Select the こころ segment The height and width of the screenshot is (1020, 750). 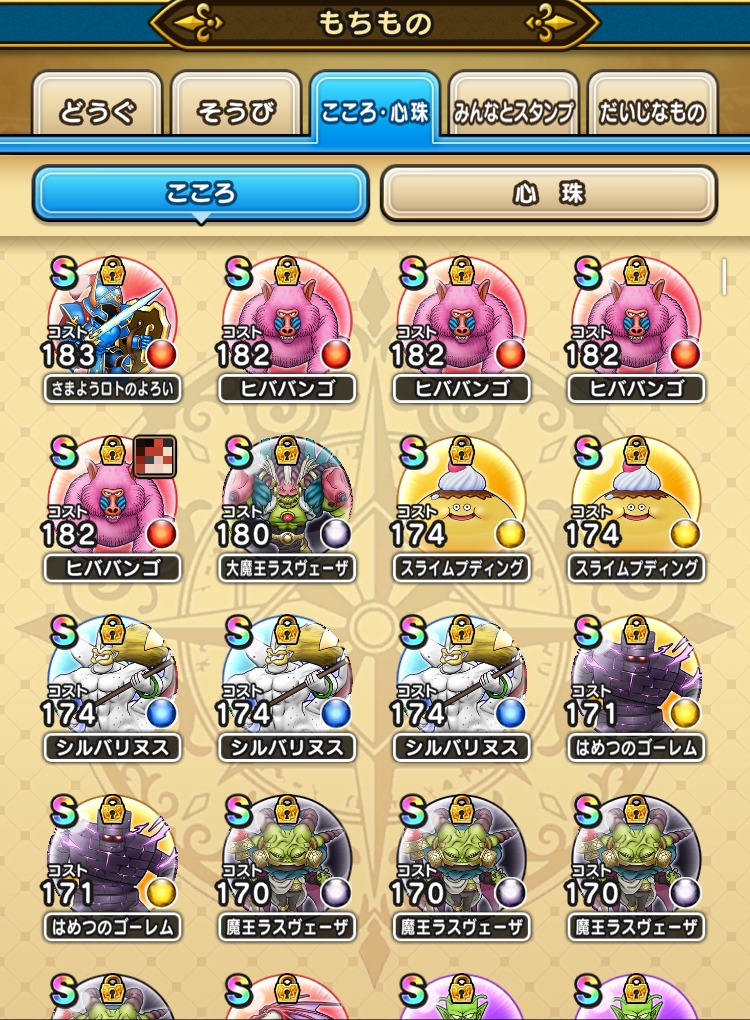coord(200,193)
